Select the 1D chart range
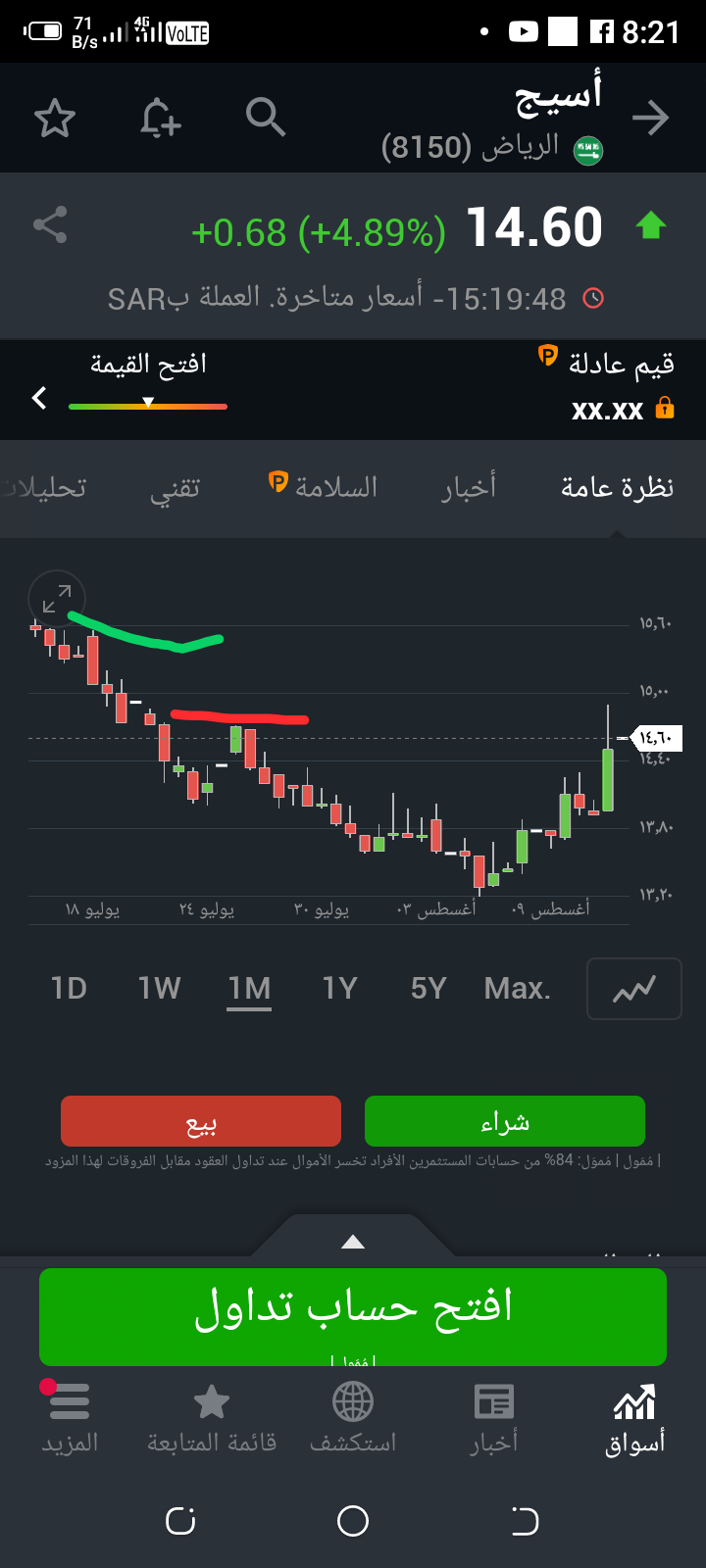 (x=69, y=988)
